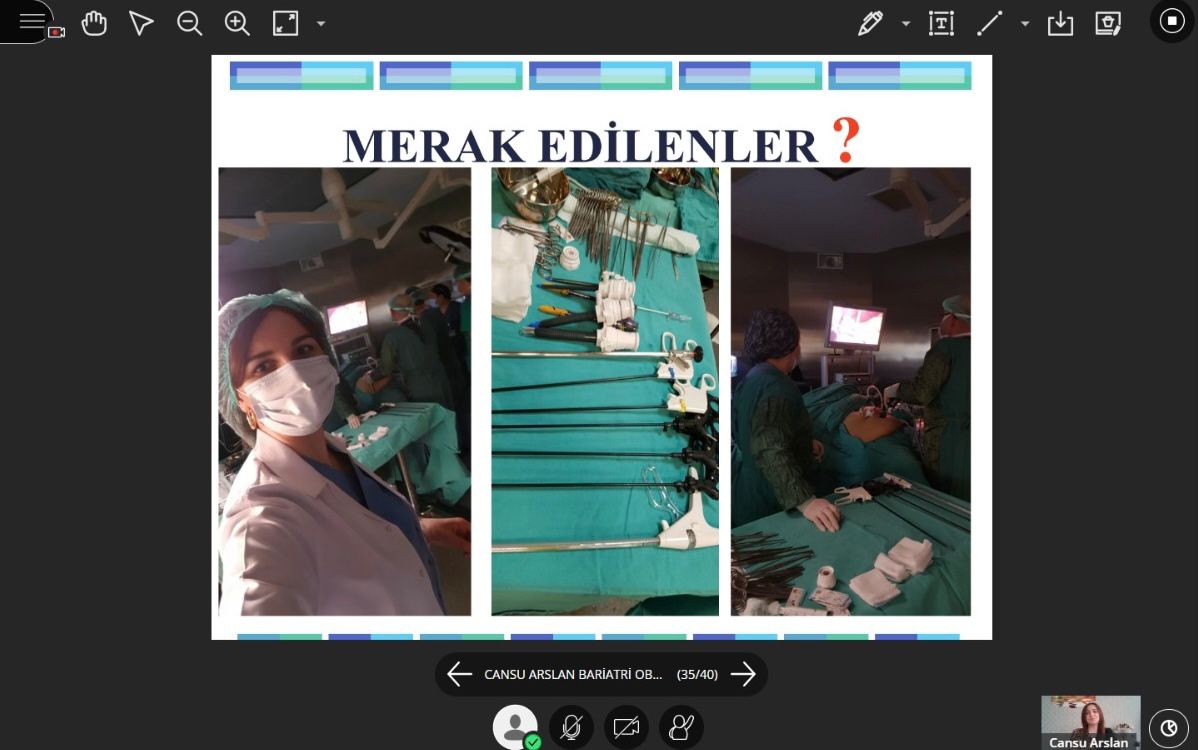The height and width of the screenshot is (750, 1198).
Task: Select the pointer arrow tool
Action: pos(141,23)
